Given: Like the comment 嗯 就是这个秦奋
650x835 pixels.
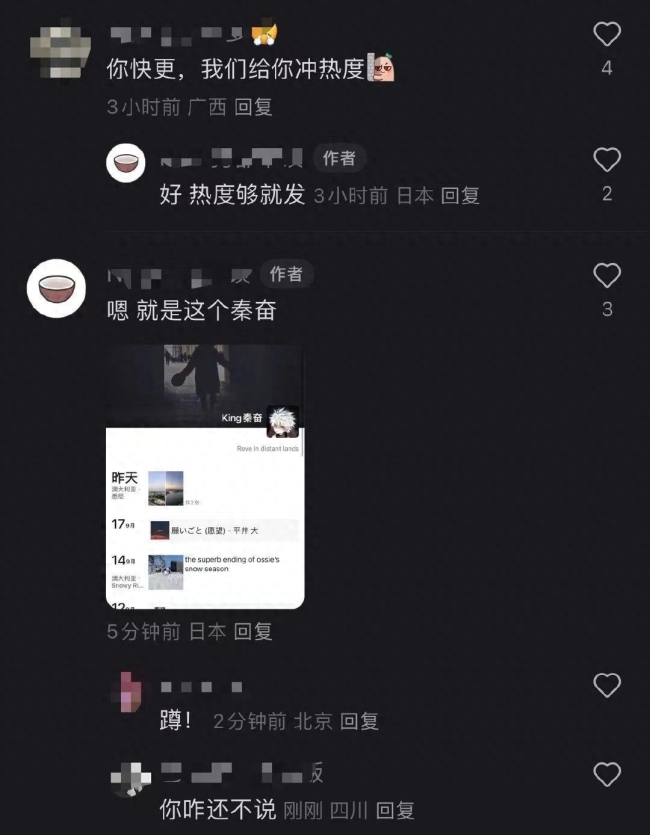Looking at the screenshot, I should click(607, 275).
